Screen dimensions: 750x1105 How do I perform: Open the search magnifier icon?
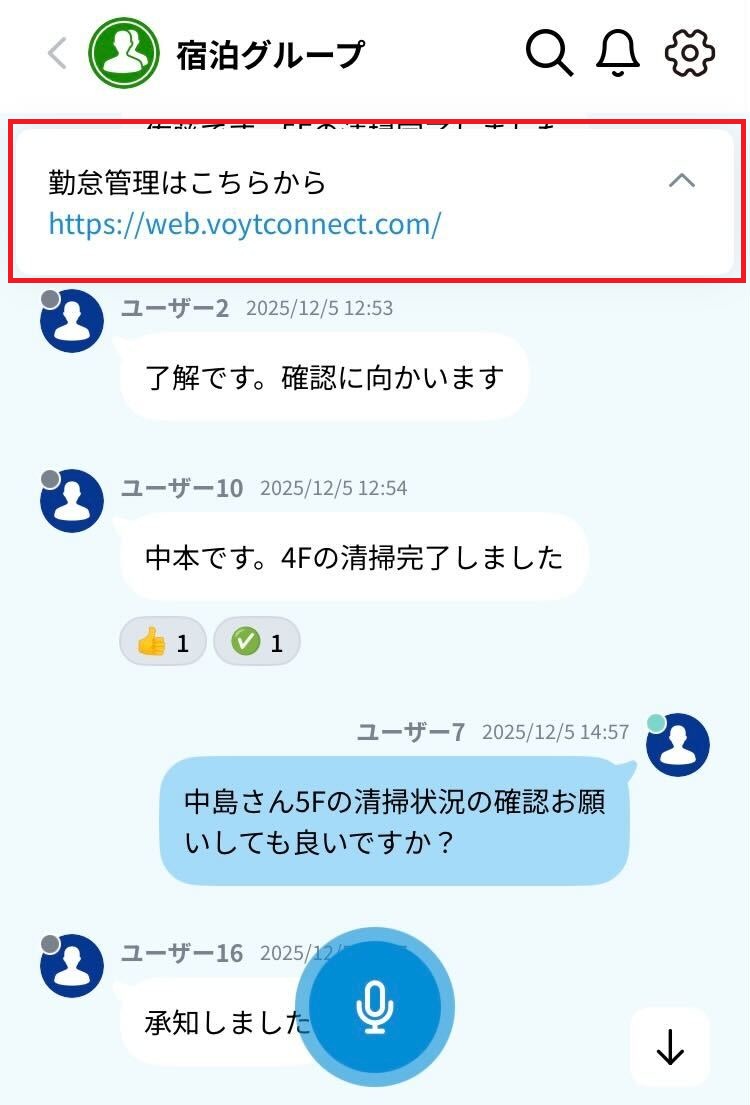tap(549, 52)
